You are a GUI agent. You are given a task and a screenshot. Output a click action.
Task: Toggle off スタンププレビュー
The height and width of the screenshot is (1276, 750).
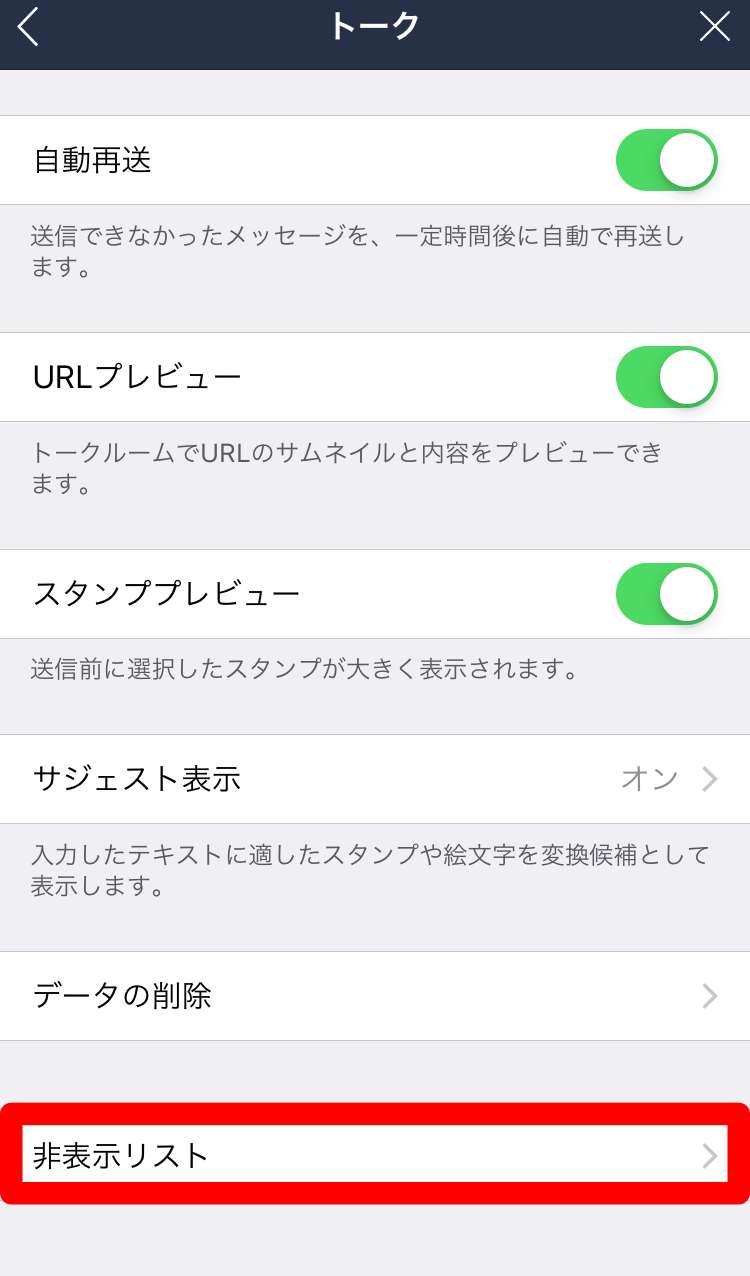[x=666, y=594]
